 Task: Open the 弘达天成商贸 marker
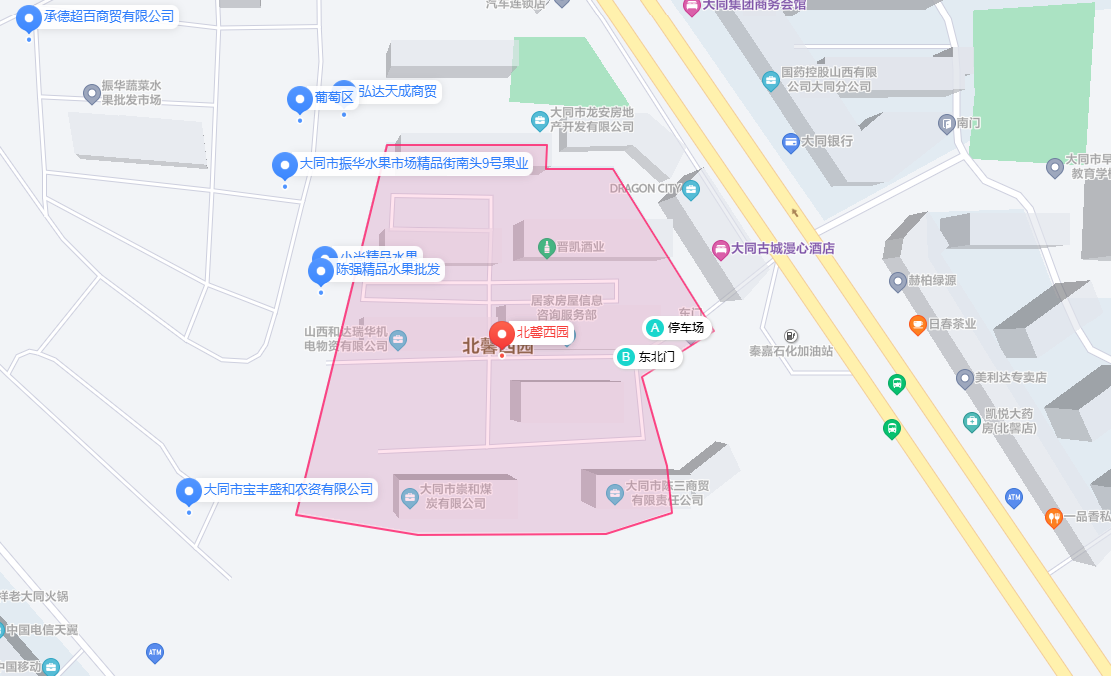pyautogui.click(x=344, y=92)
